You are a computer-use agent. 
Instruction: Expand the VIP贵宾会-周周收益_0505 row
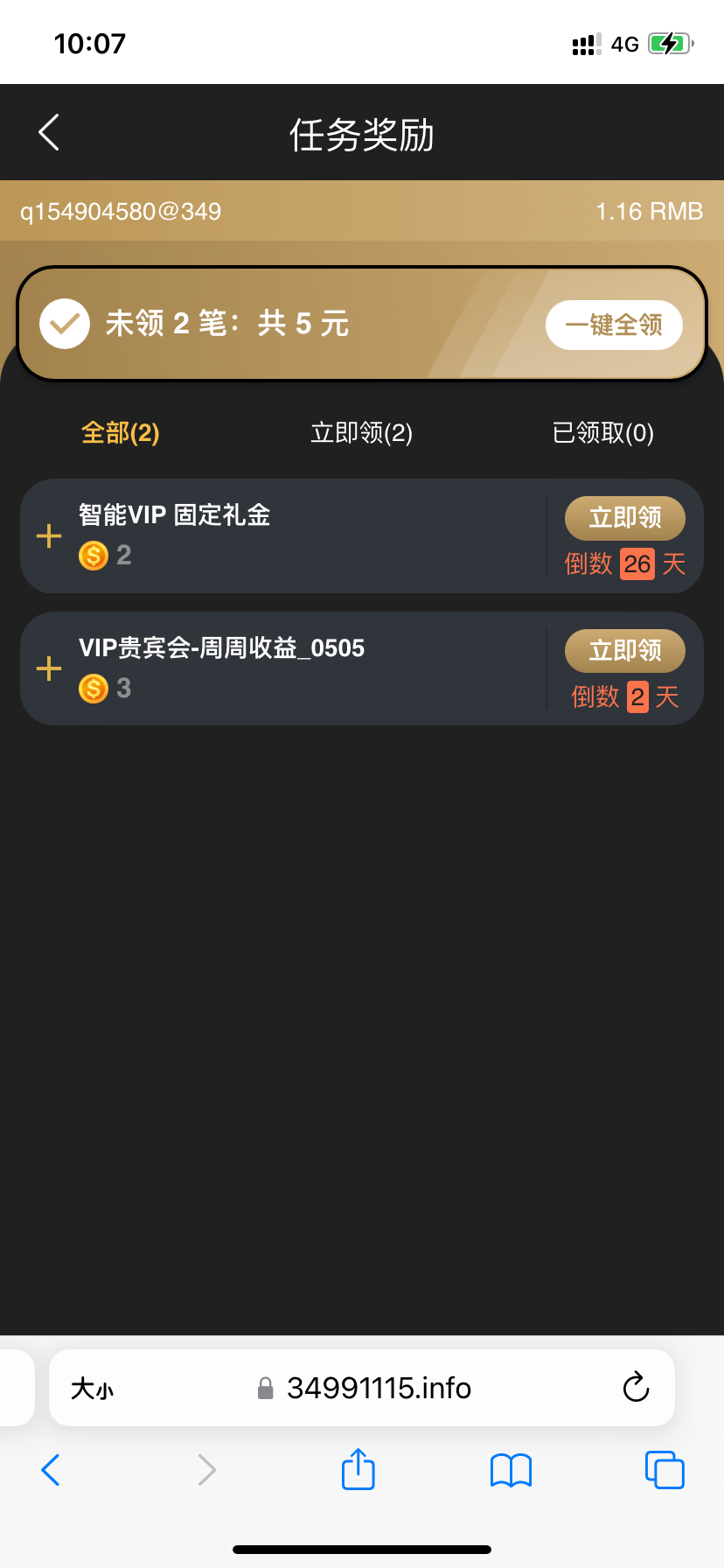tap(49, 669)
